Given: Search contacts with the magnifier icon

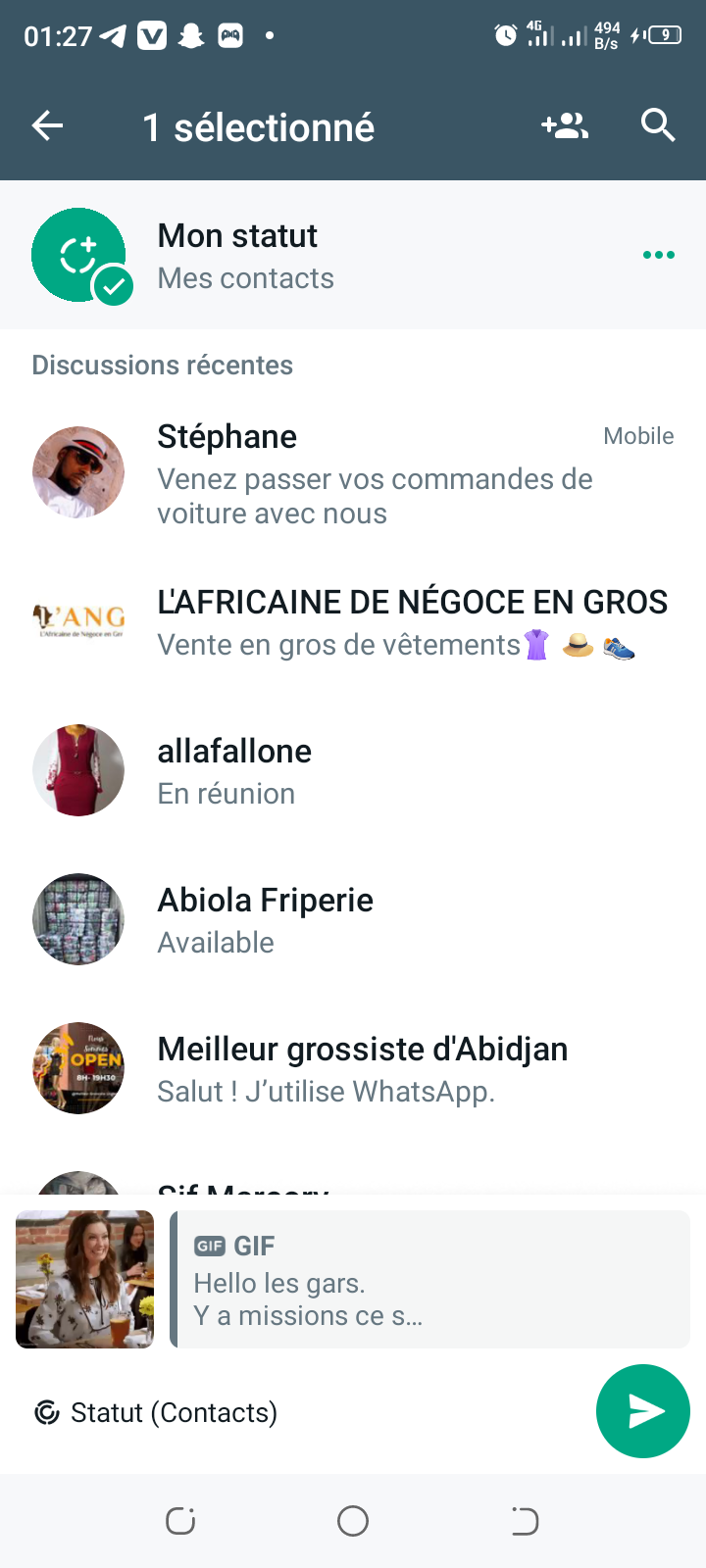Looking at the screenshot, I should coord(657,125).
